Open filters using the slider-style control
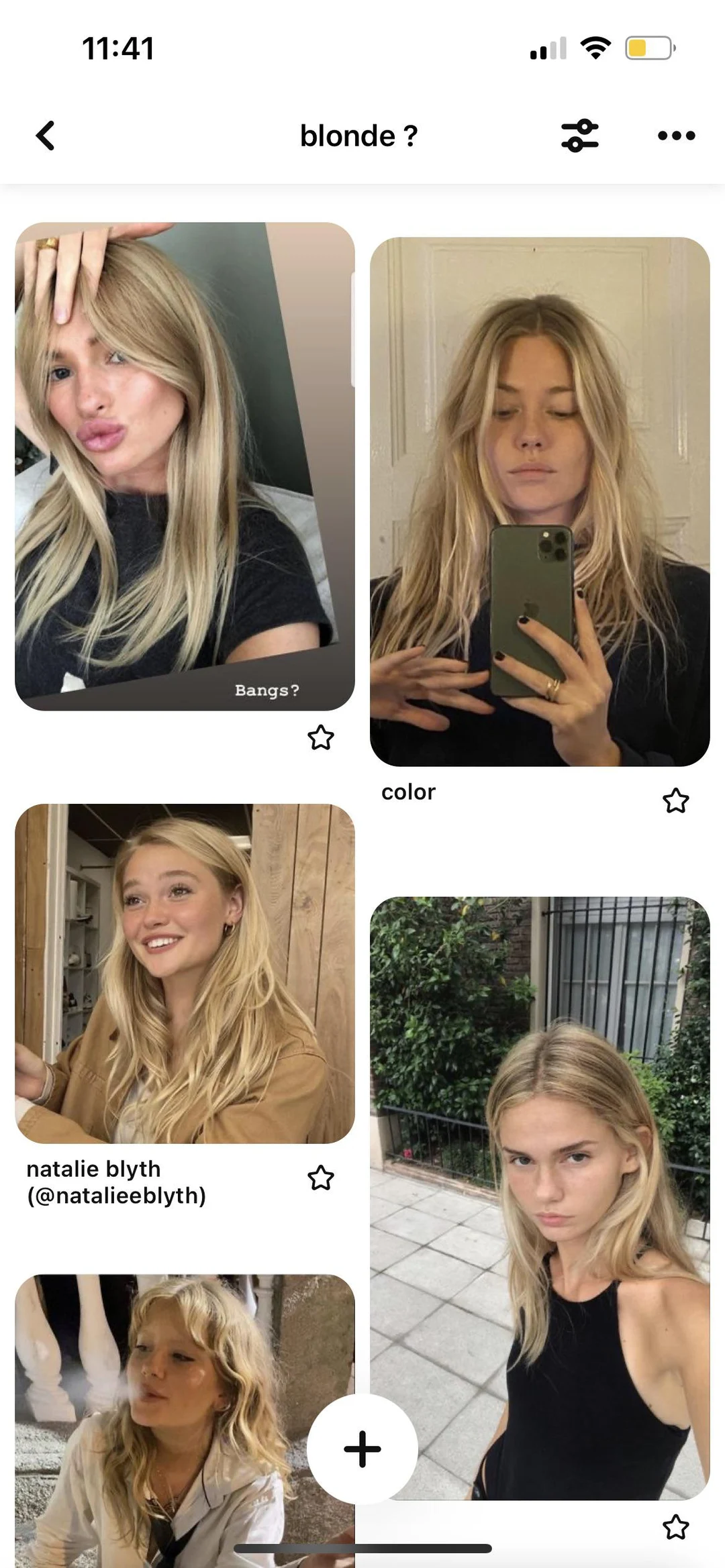Image resolution: width=725 pixels, height=1568 pixels. (581, 135)
